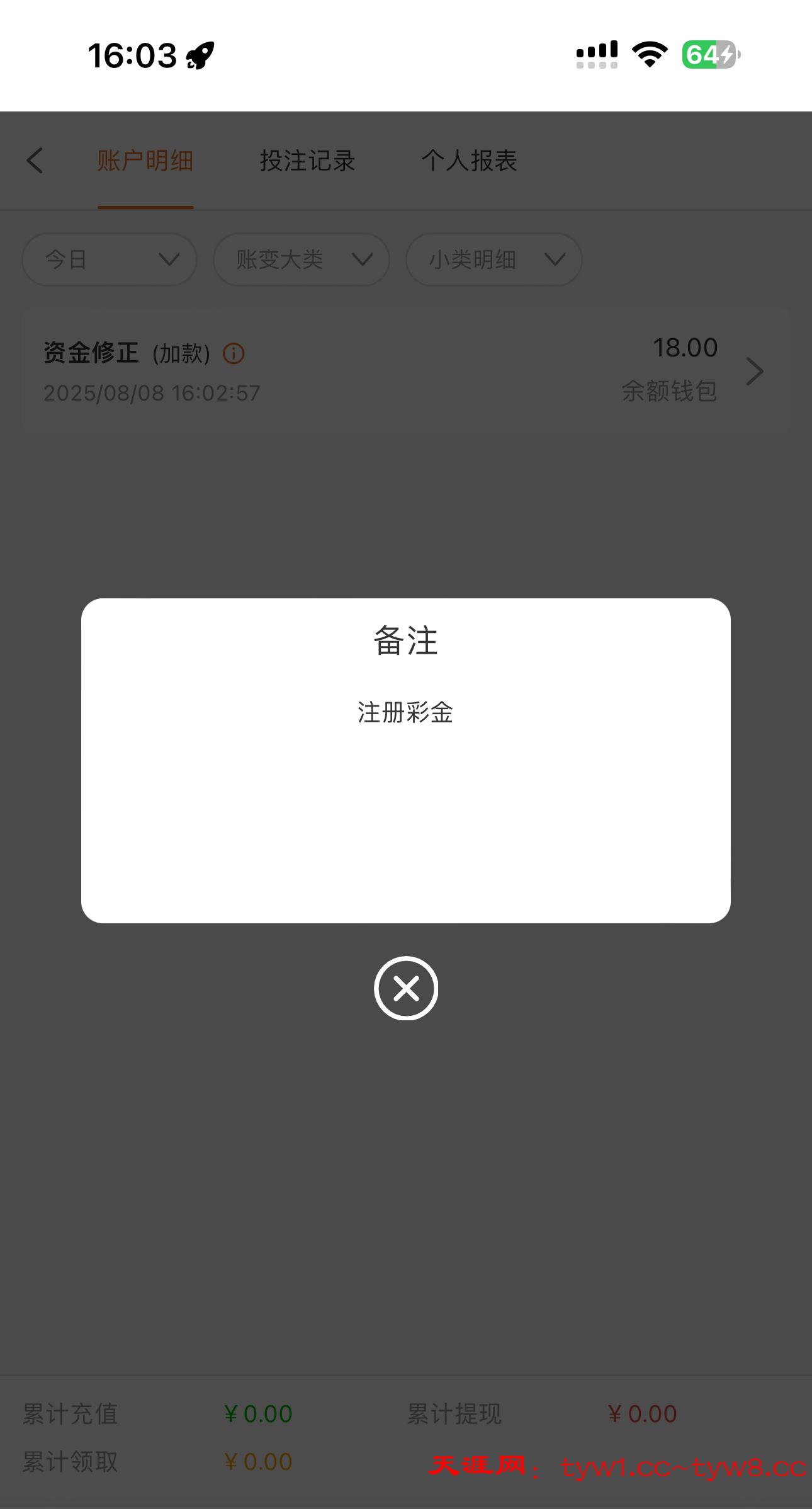Select the 账户明细 tab
The width and height of the screenshot is (812, 1509).
tap(145, 161)
